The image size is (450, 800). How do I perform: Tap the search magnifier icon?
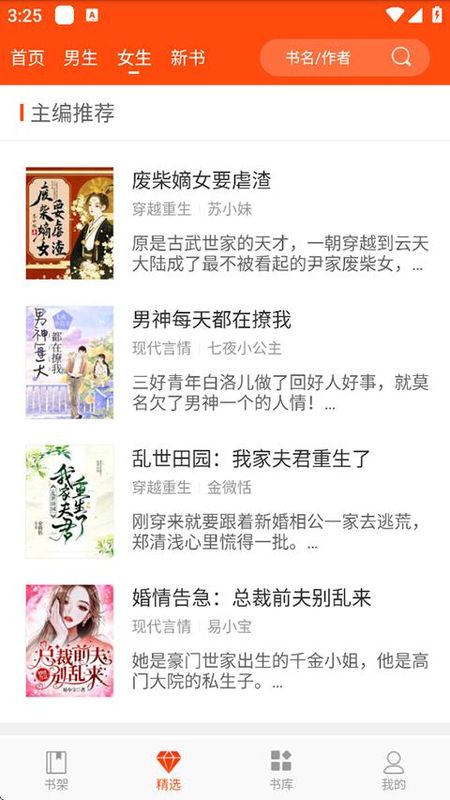(401, 57)
